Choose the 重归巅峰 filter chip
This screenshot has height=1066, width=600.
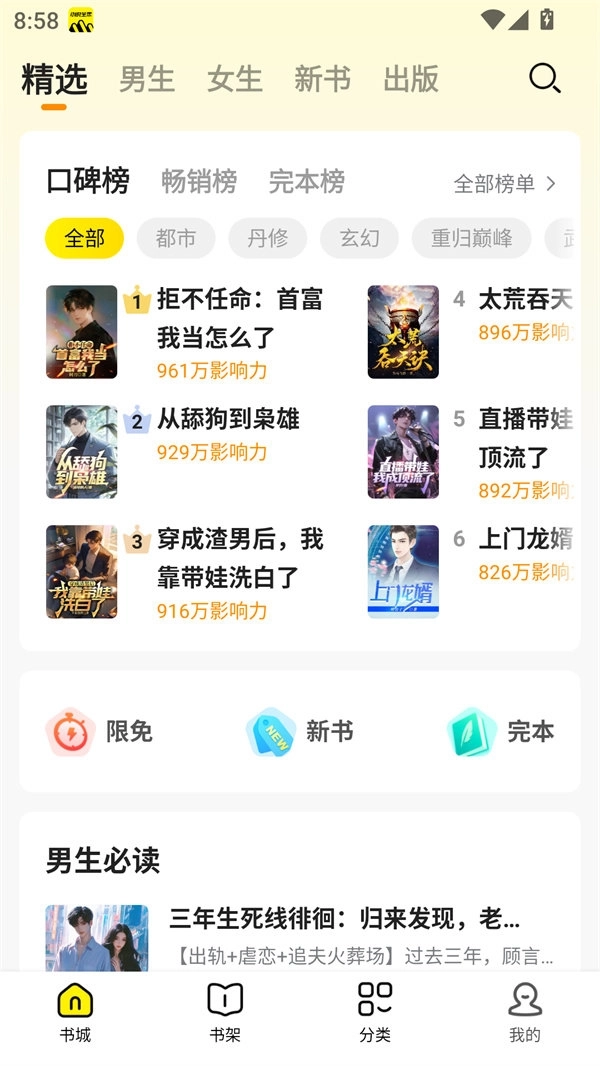click(x=472, y=238)
